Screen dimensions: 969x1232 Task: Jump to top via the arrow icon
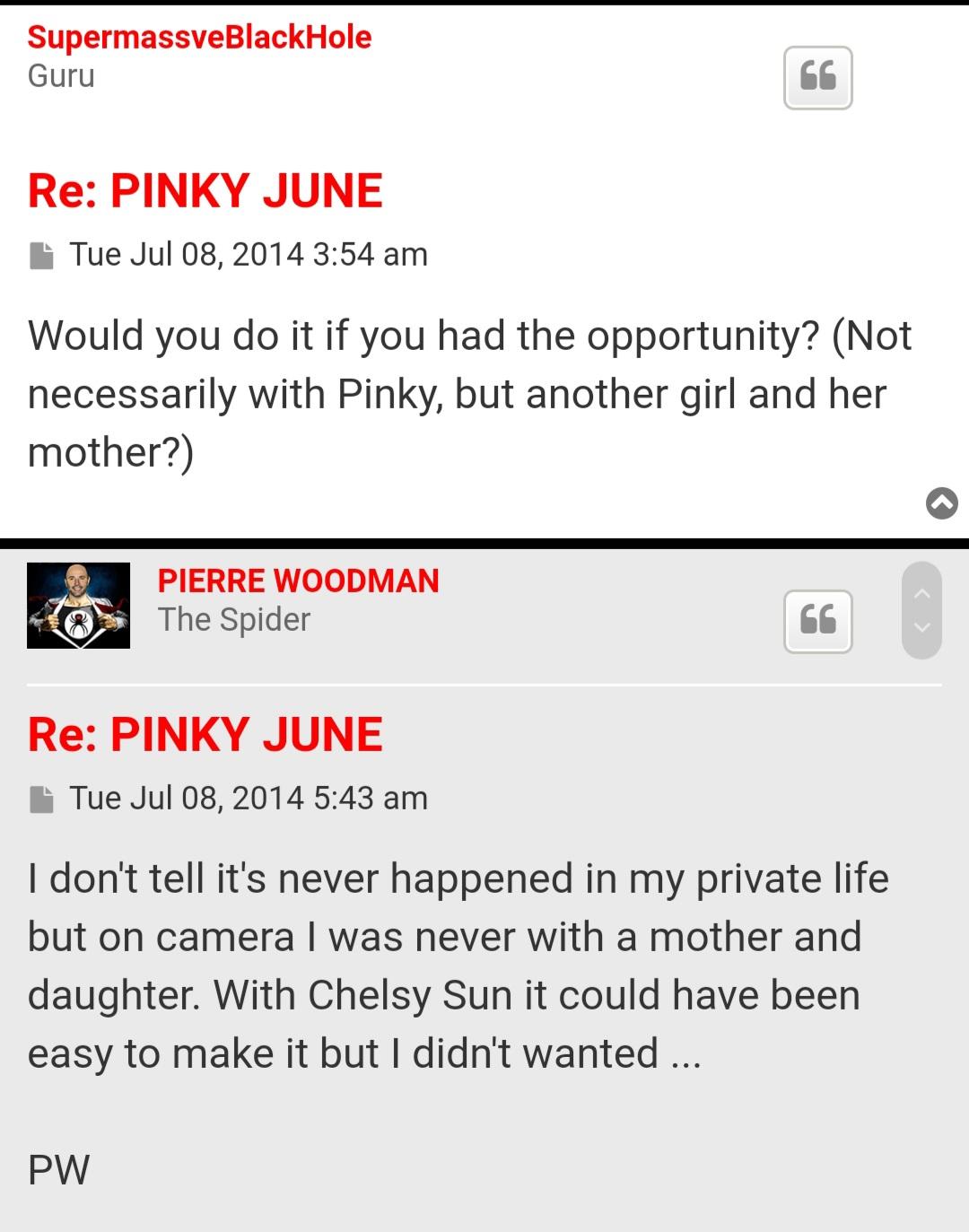point(941,503)
